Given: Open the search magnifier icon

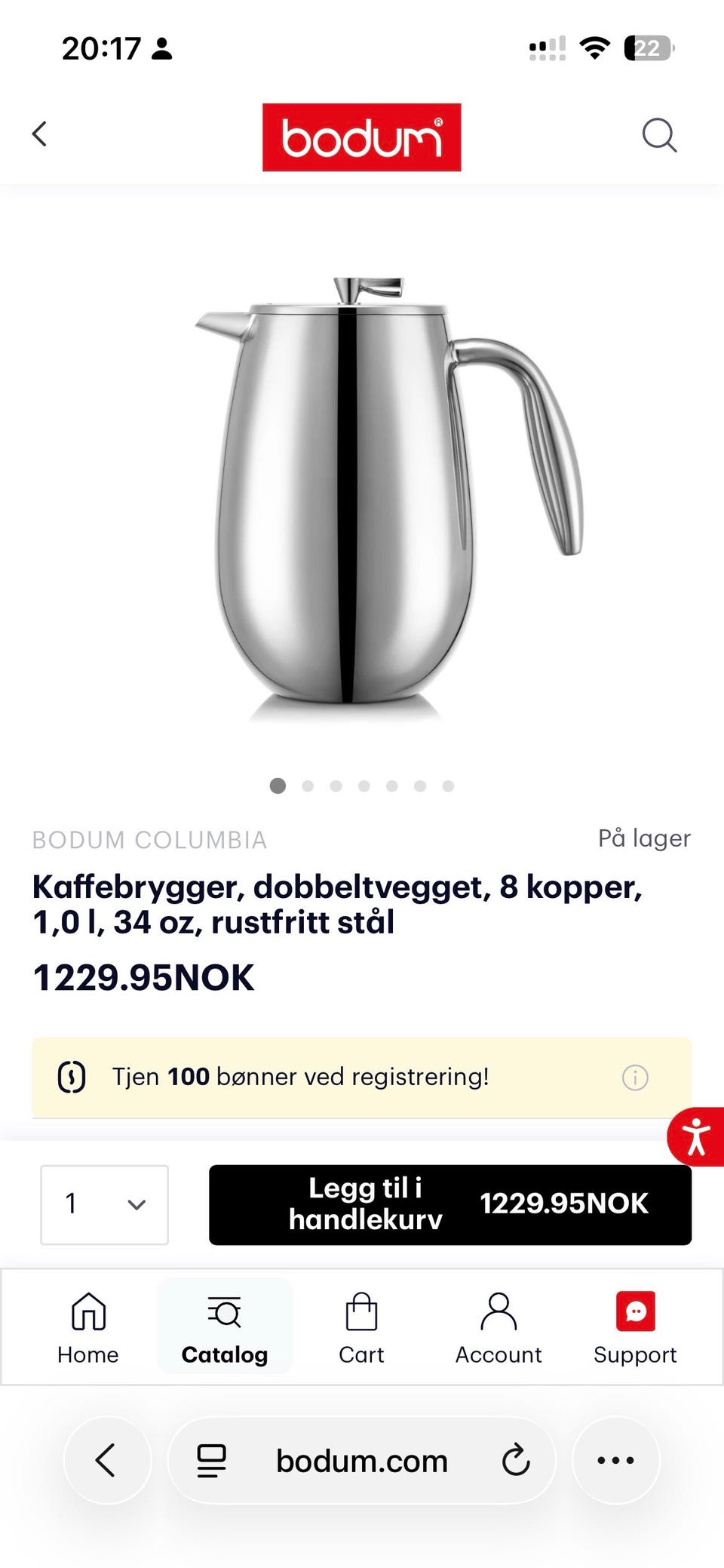Looking at the screenshot, I should point(659,135).
